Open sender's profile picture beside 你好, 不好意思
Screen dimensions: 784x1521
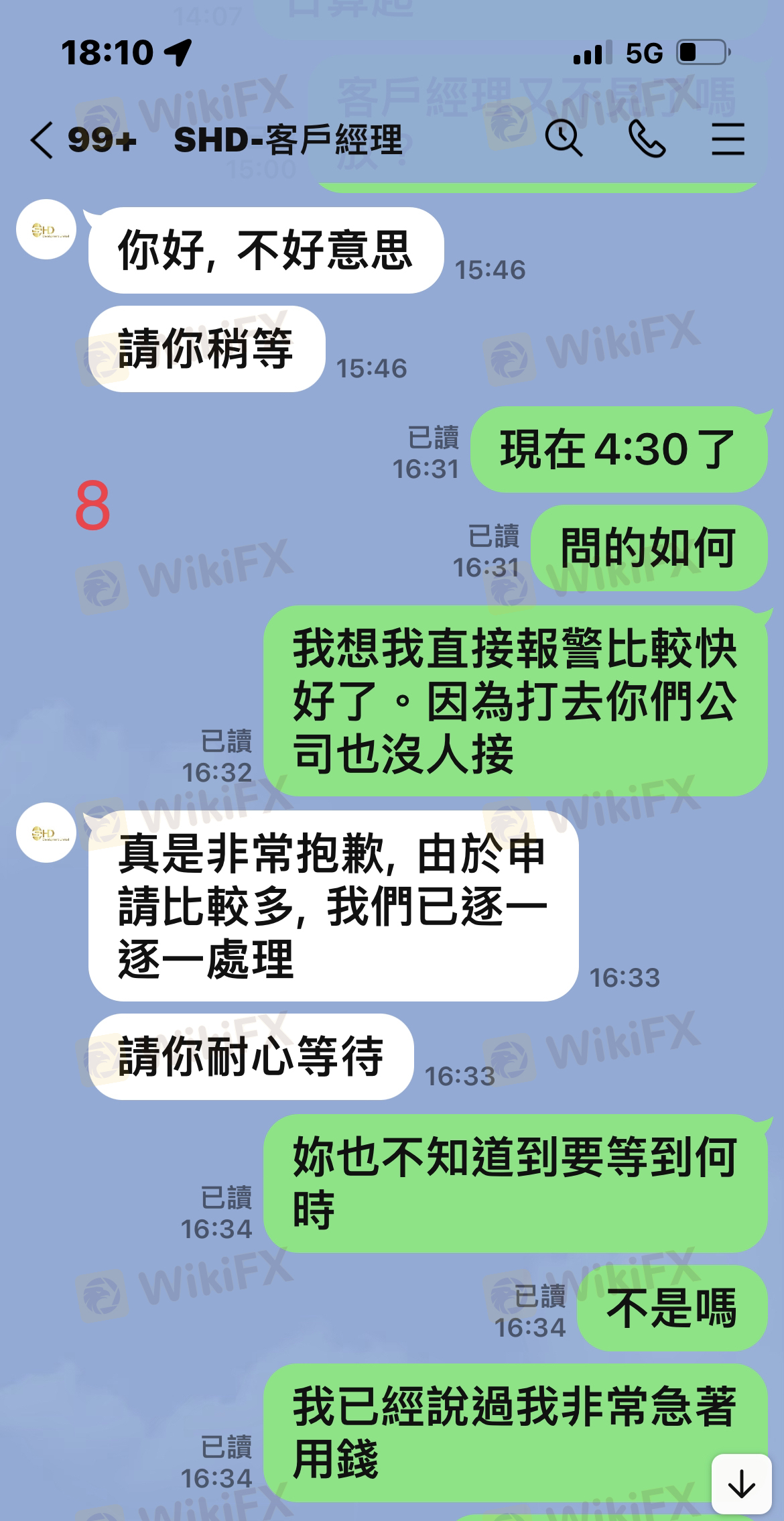46,229
